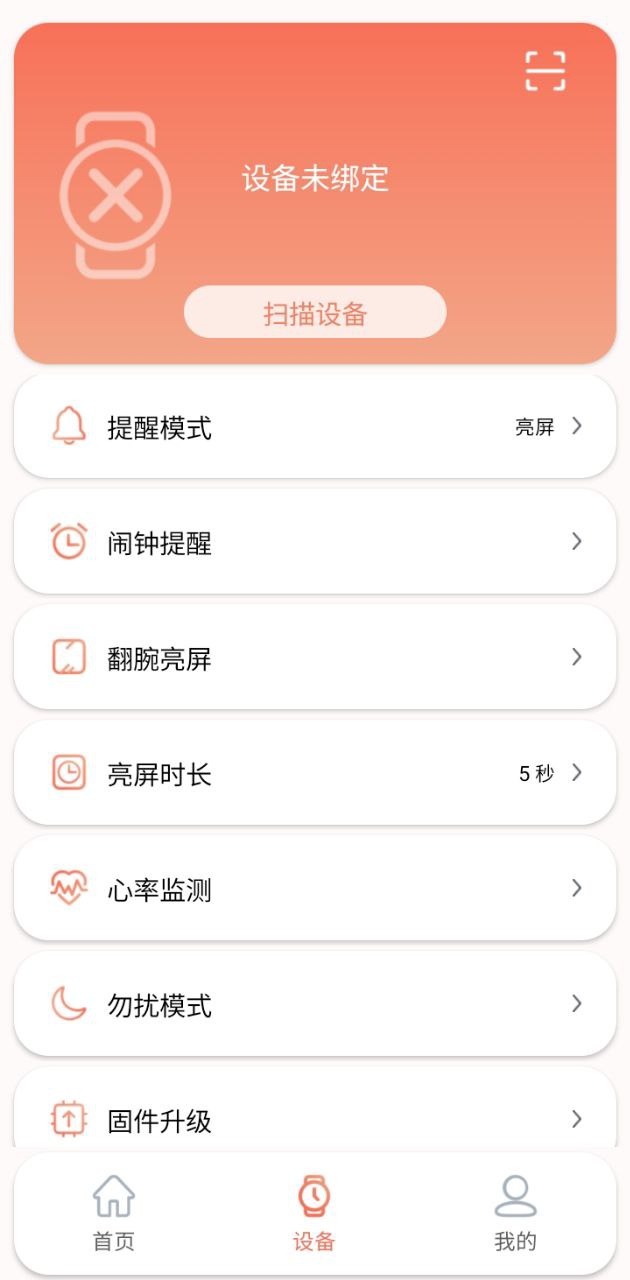Screen dimensions: 630x1280
Task: Open 固件升级 row
Action: pos(315,1110)
